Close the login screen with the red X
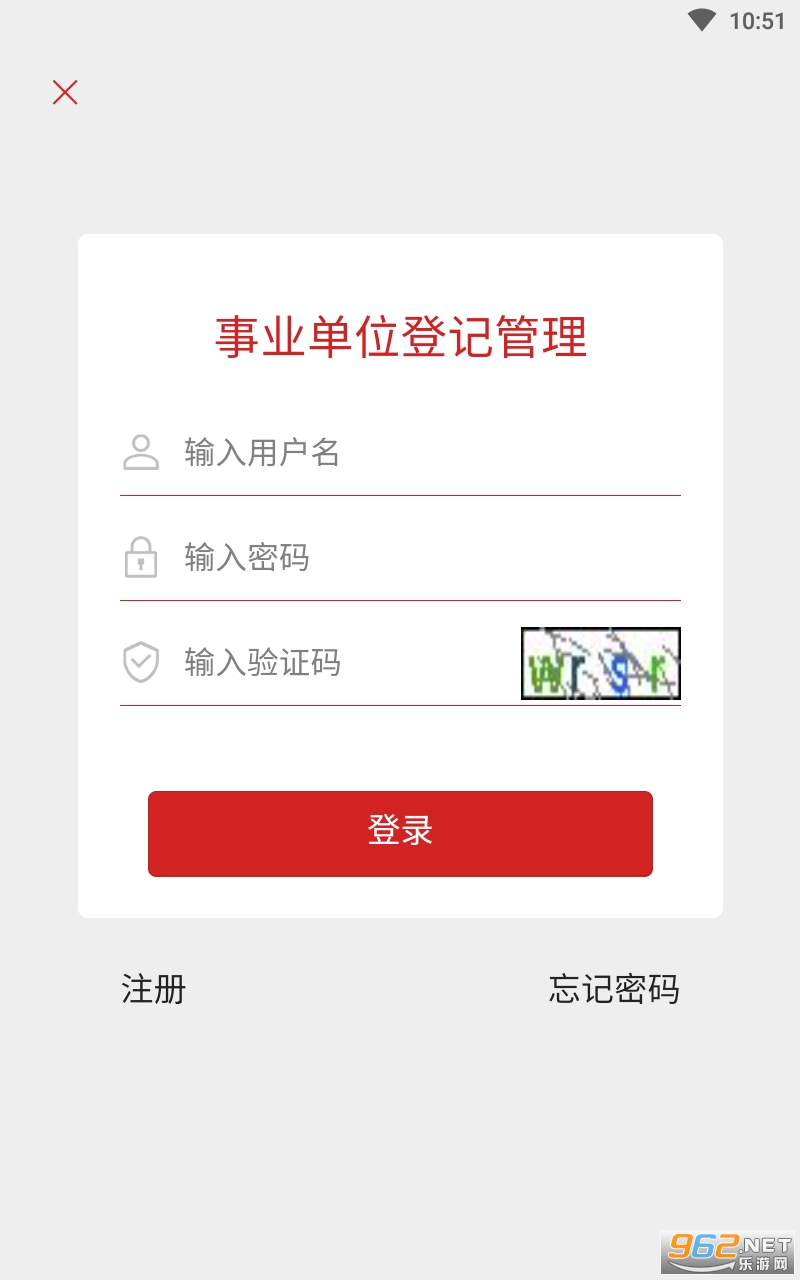The width and height of the screenshot is (800, 1280). 65,93
